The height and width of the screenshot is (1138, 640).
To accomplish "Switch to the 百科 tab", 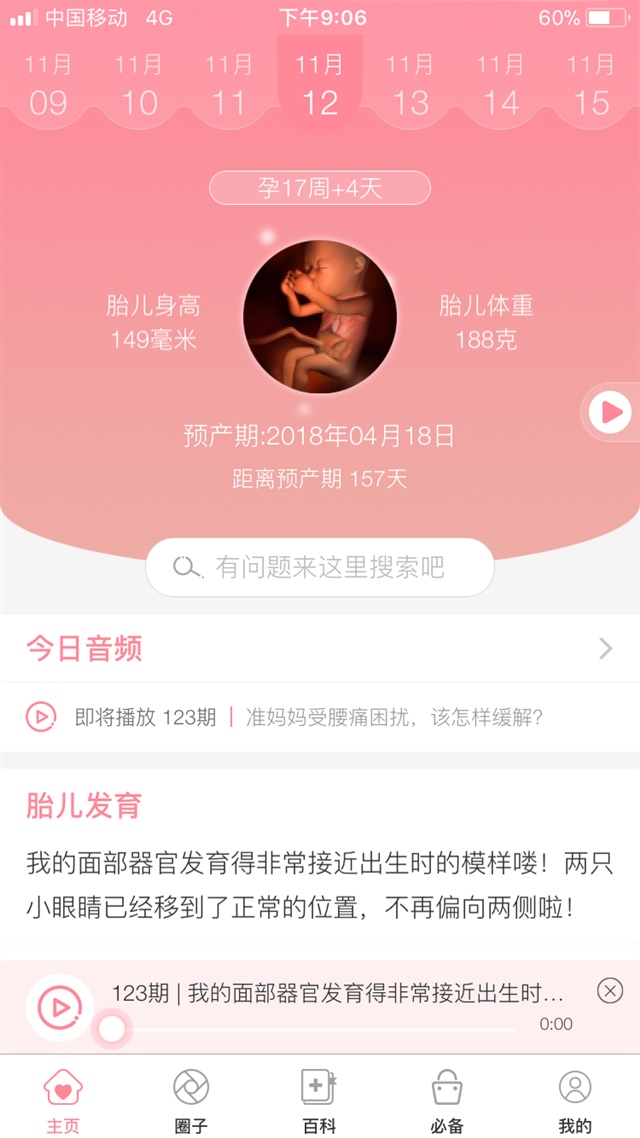I will coord(320,1099).
